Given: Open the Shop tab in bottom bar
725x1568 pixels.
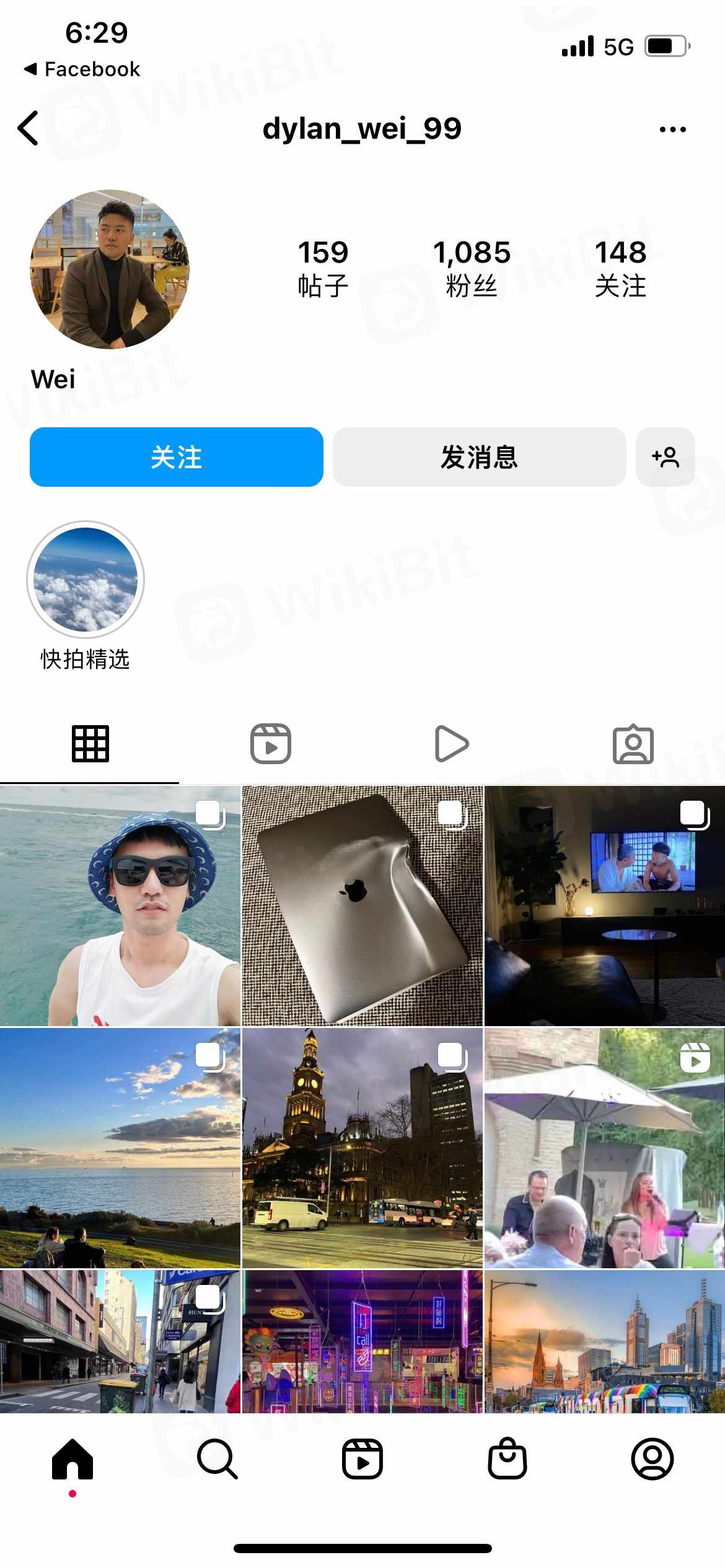Looking at the screenshot, I should 507,1459.
